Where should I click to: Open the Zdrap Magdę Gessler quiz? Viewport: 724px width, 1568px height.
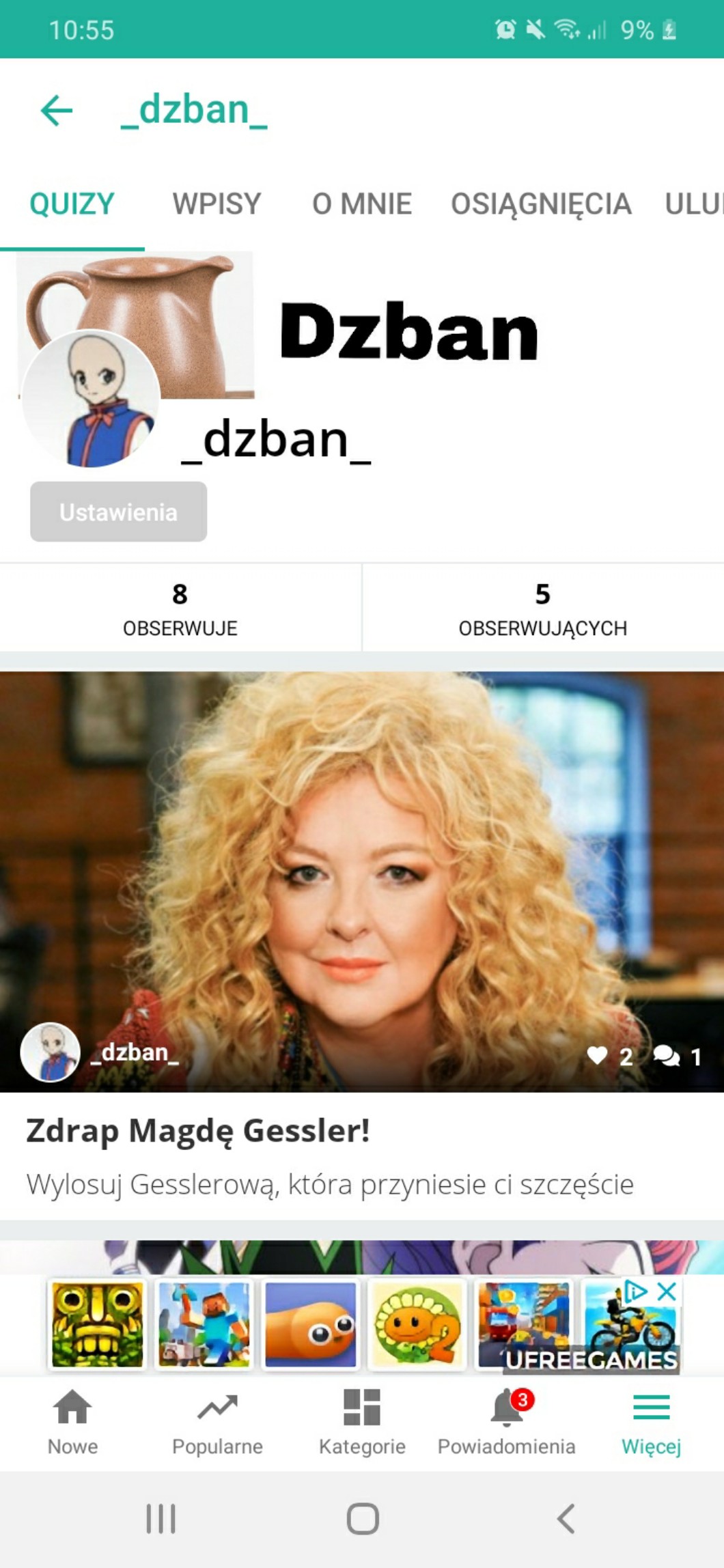[198, 1130]
